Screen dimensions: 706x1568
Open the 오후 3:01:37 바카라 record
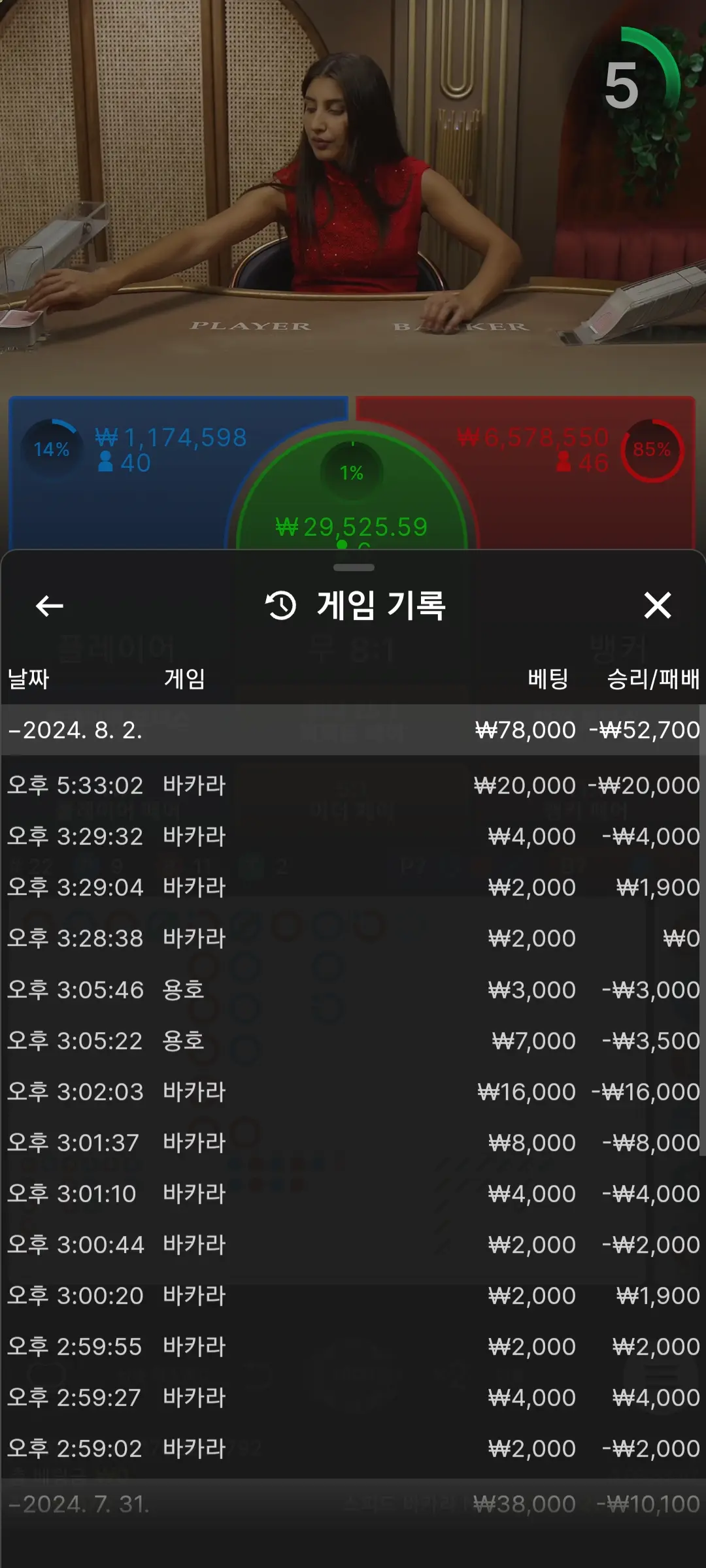coord(353,1142)
